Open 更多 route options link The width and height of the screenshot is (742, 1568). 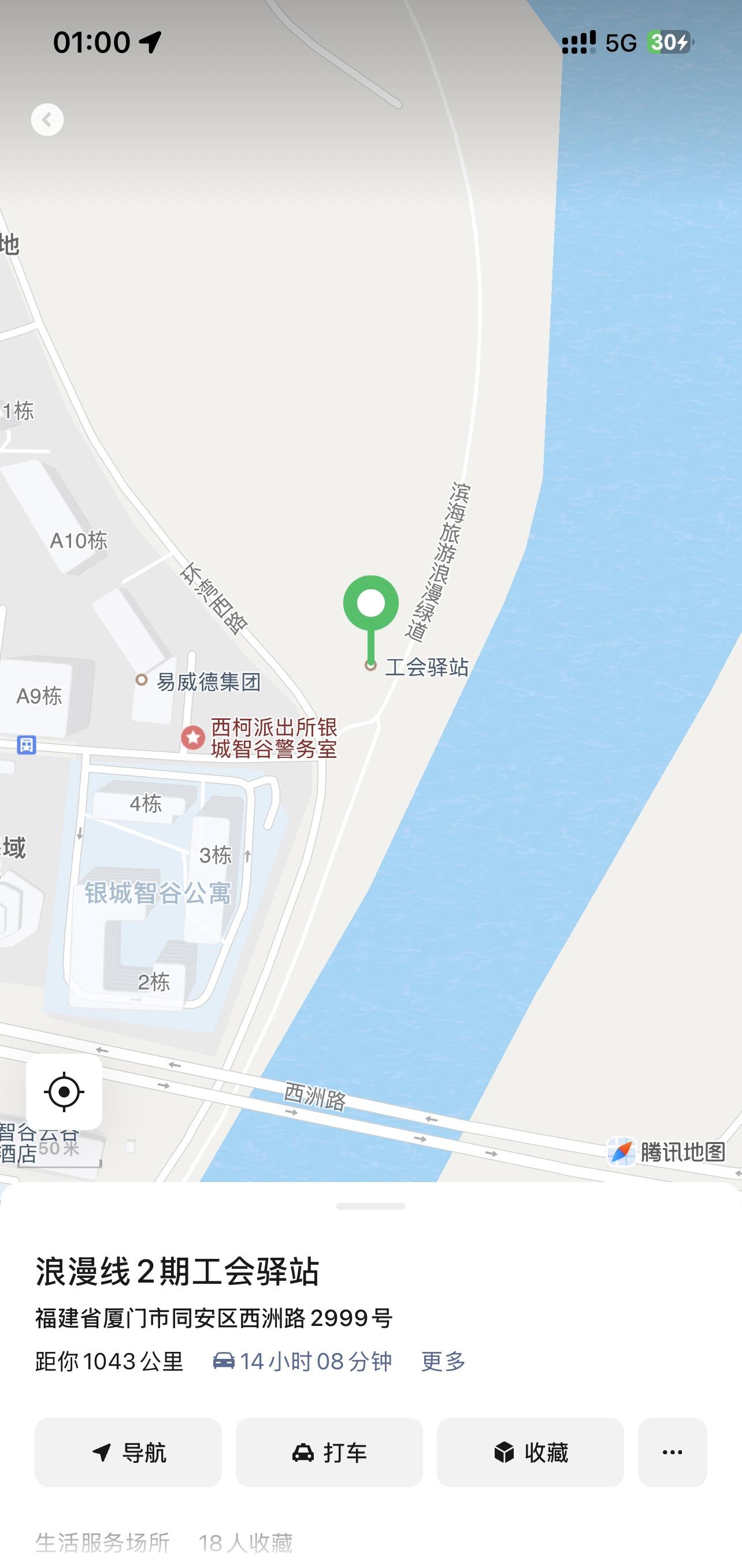444,1361
